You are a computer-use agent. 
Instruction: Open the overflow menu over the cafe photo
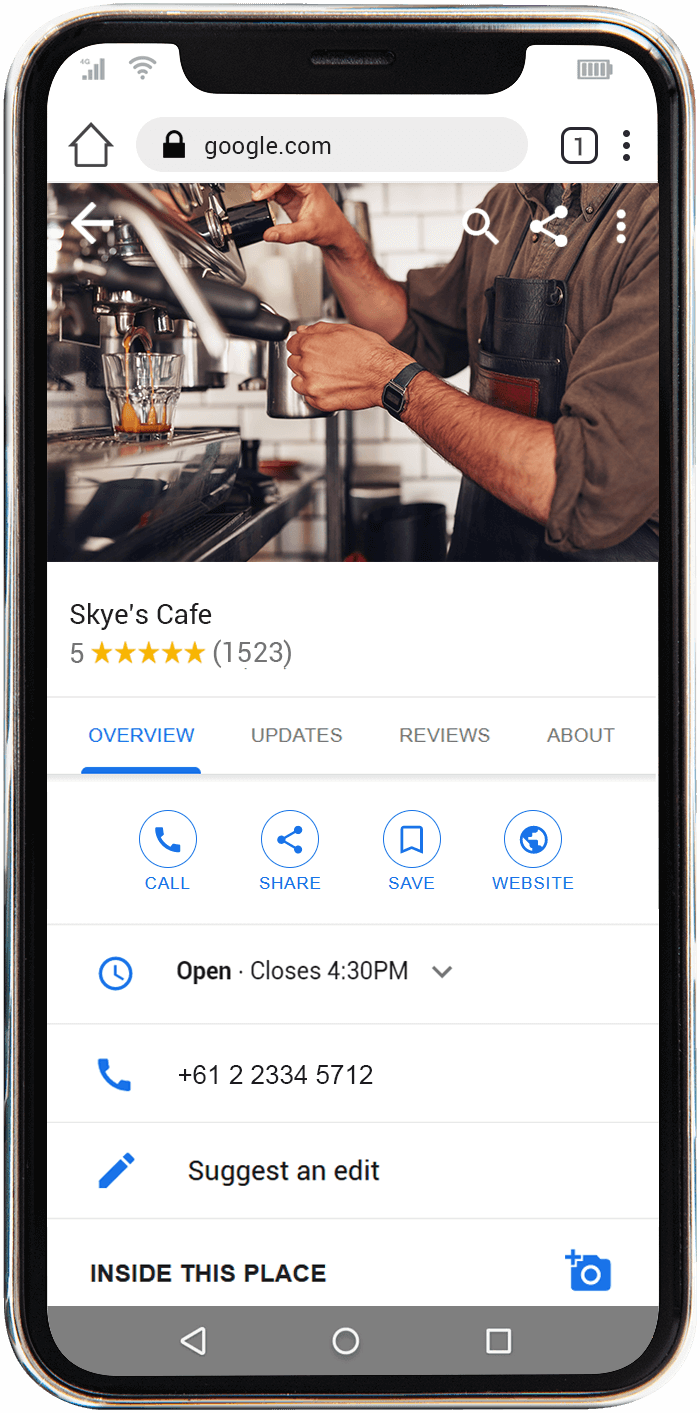point(621,227)
